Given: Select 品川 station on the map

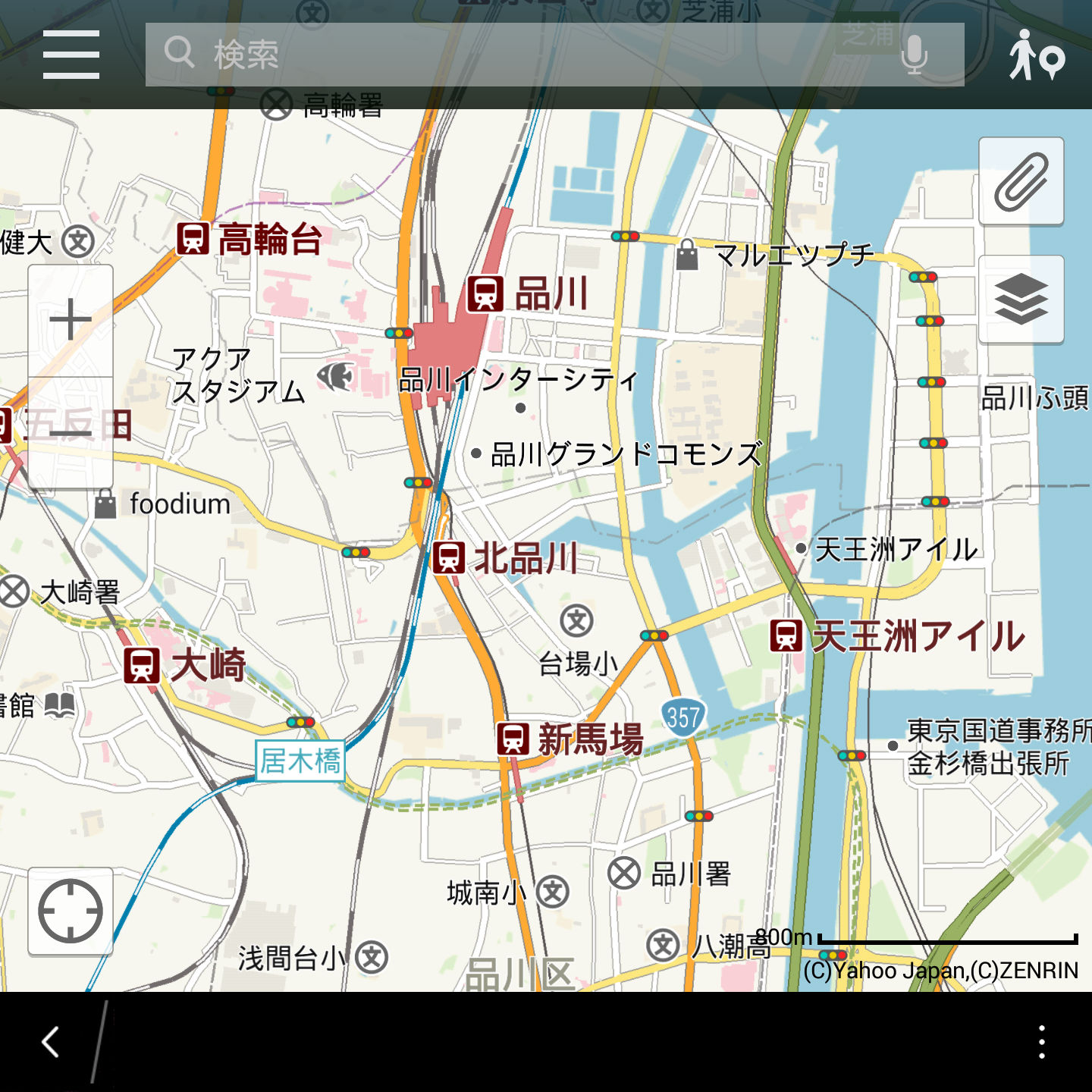Looking at the screenshot, I should click(x=485, y=293).
